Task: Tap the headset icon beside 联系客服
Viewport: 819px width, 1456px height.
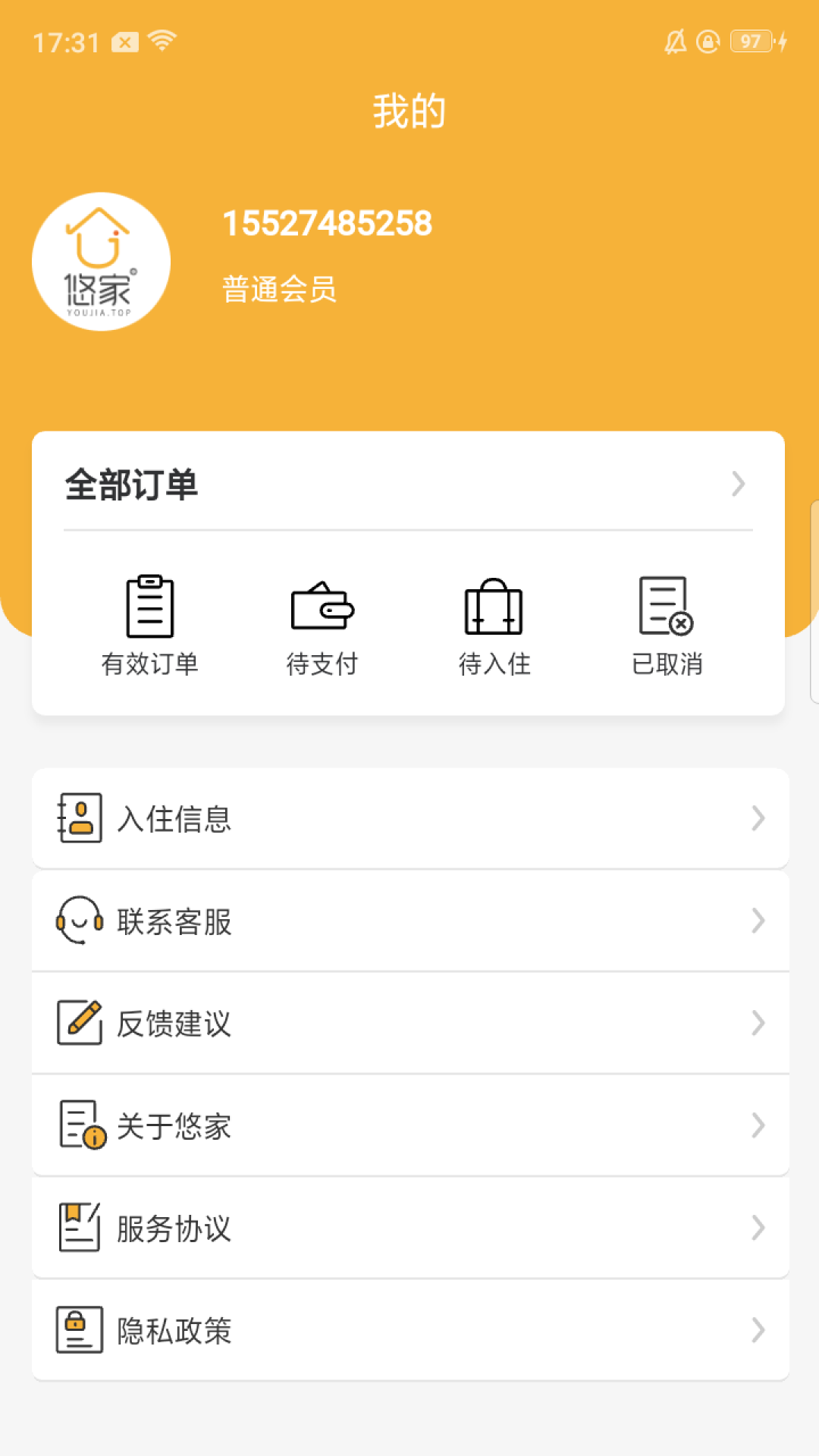Action: [x=78, y=921]
